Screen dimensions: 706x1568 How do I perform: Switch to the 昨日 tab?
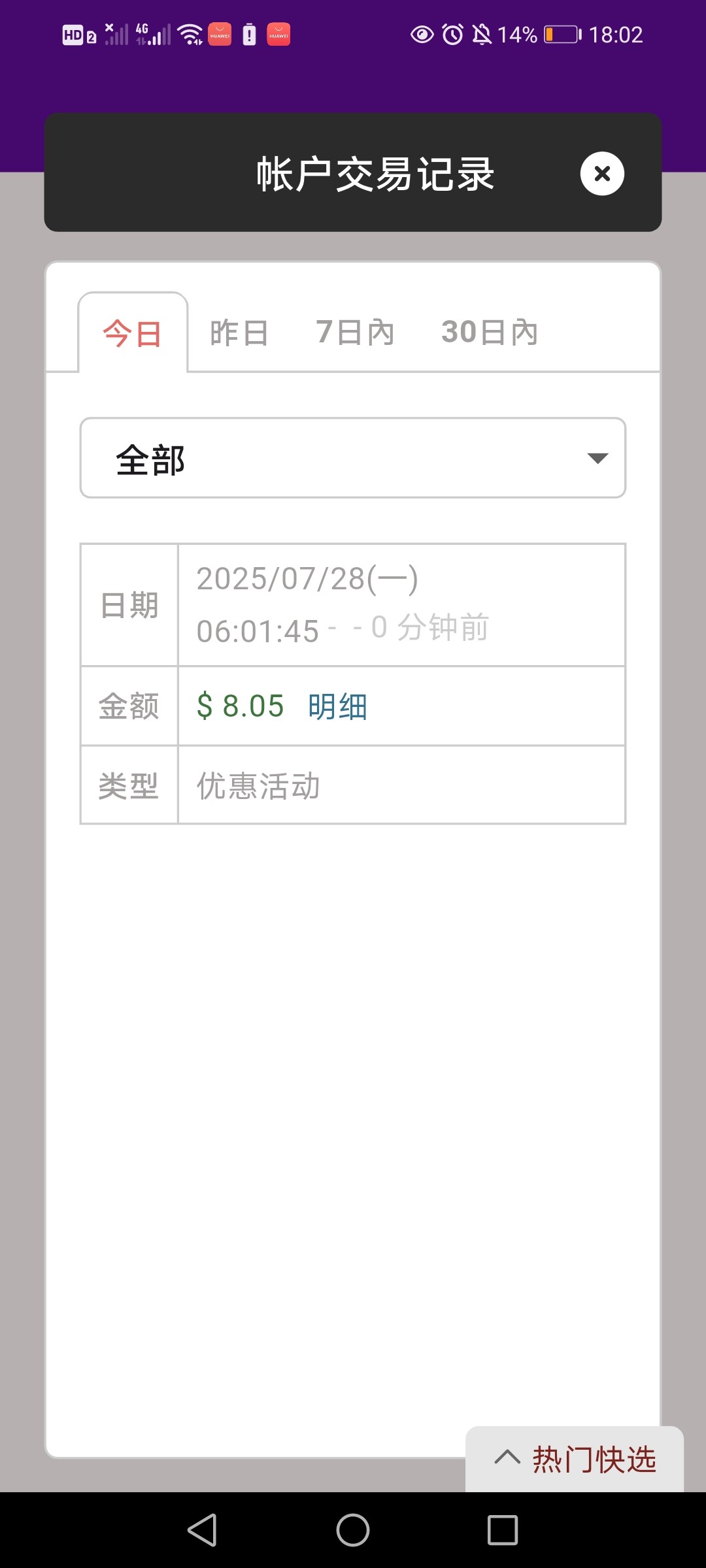(239, 333)
